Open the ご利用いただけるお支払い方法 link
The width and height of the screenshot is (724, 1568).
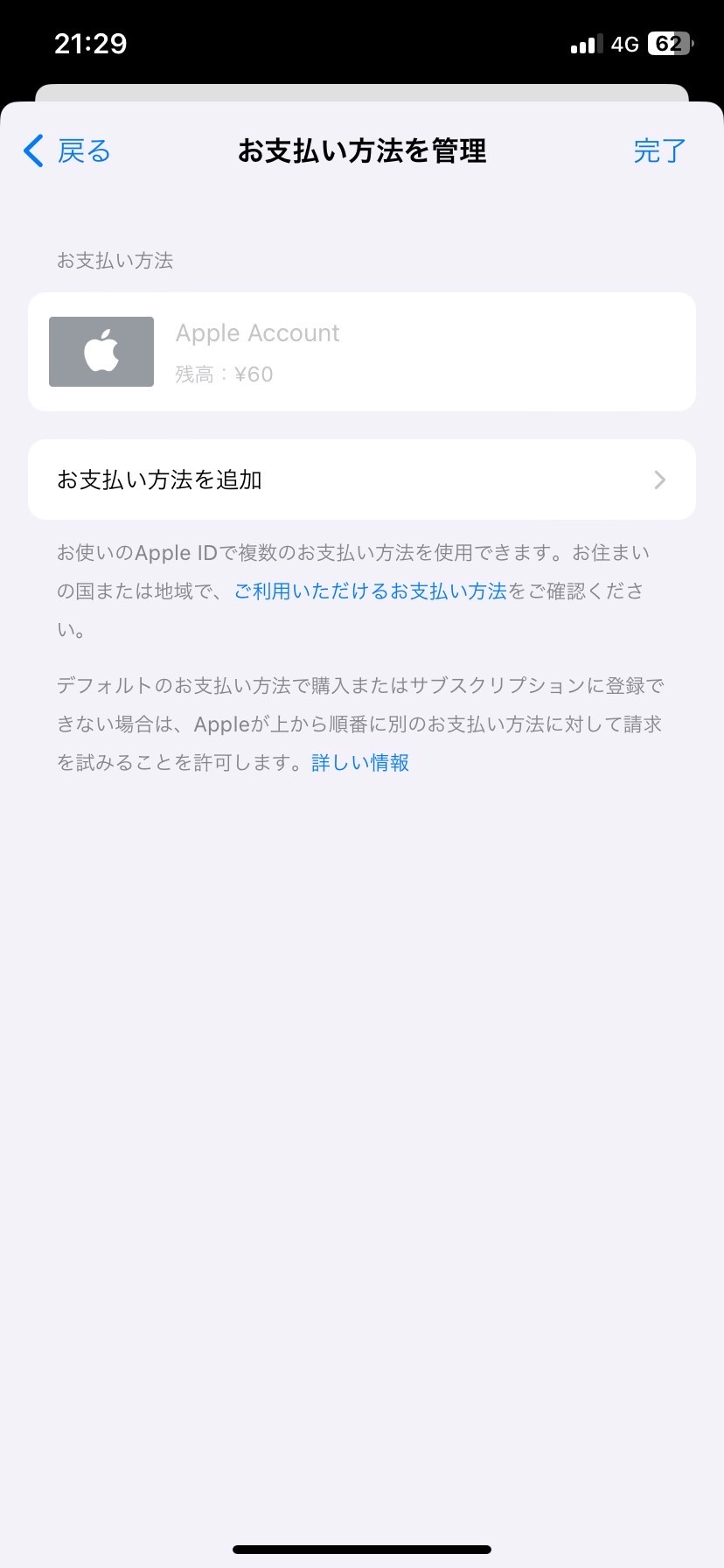[x=370, y=591]
